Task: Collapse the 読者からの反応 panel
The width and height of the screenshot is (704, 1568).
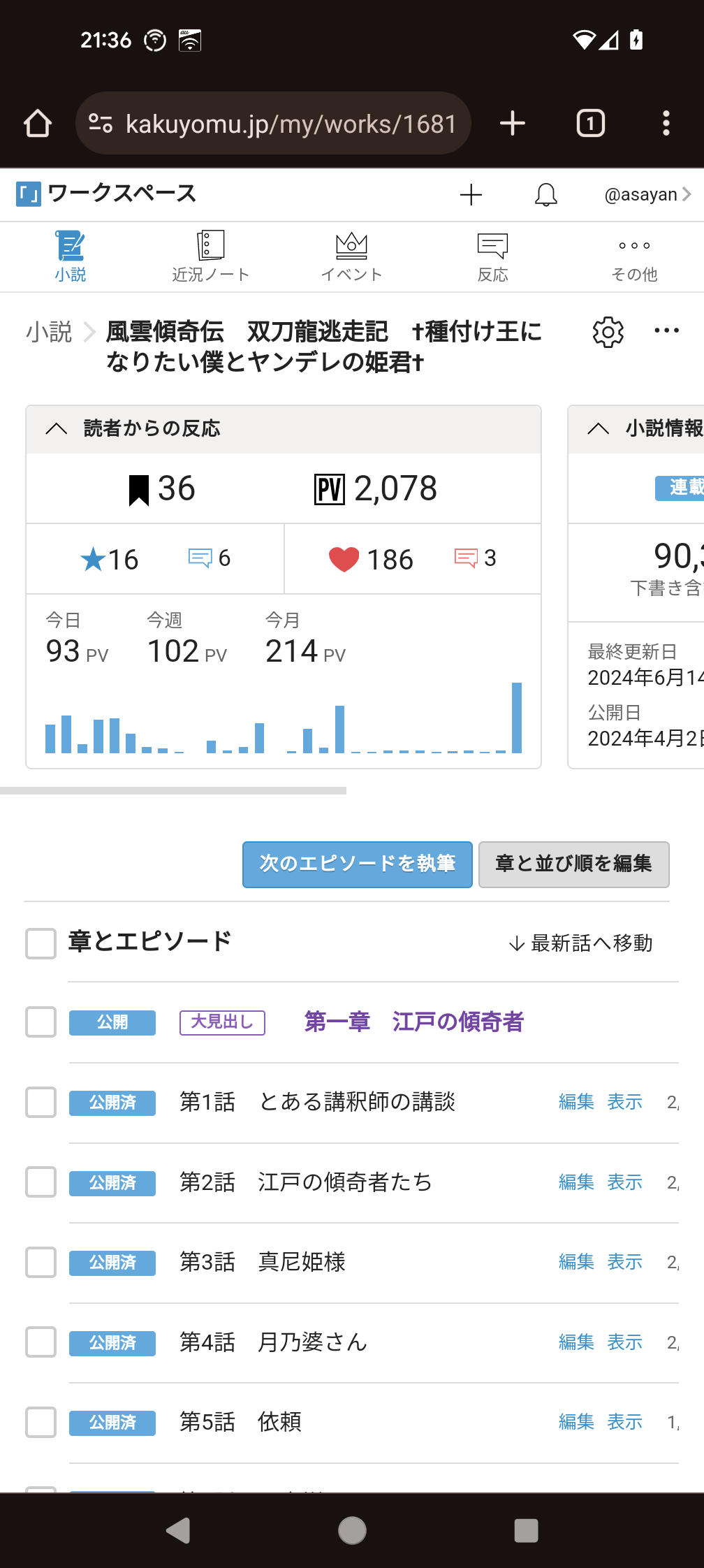Action: [57, 428]
